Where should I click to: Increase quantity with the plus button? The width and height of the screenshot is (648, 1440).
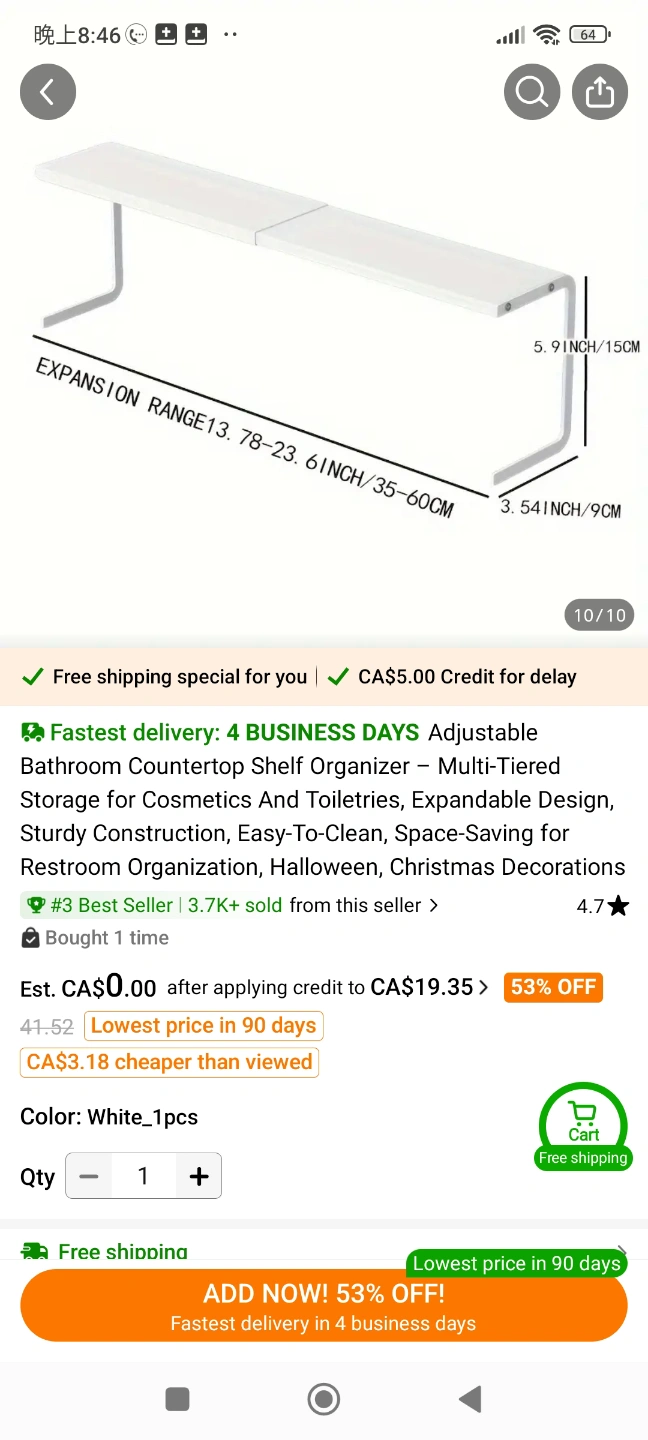pos(199,1176)
